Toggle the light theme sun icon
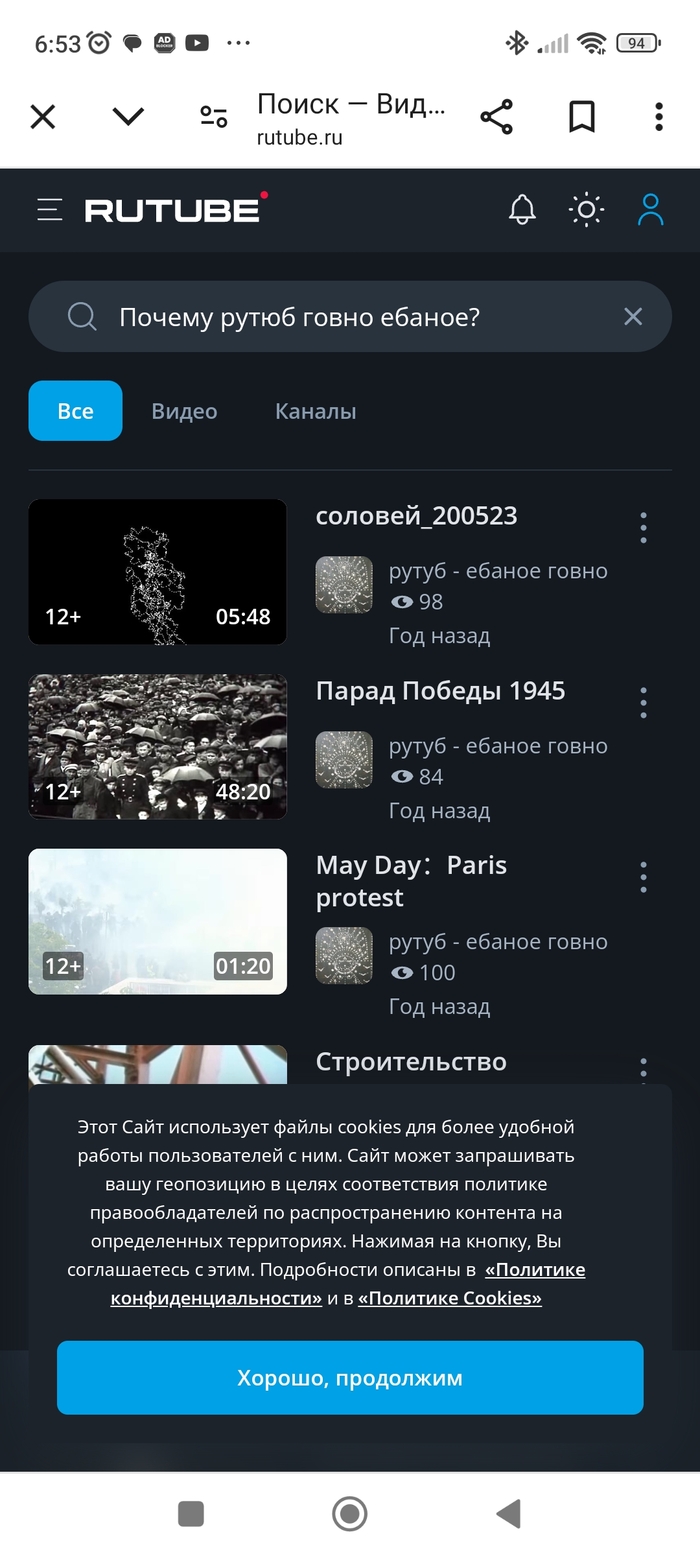This screenshot has width=700, height=1556. 586,209
